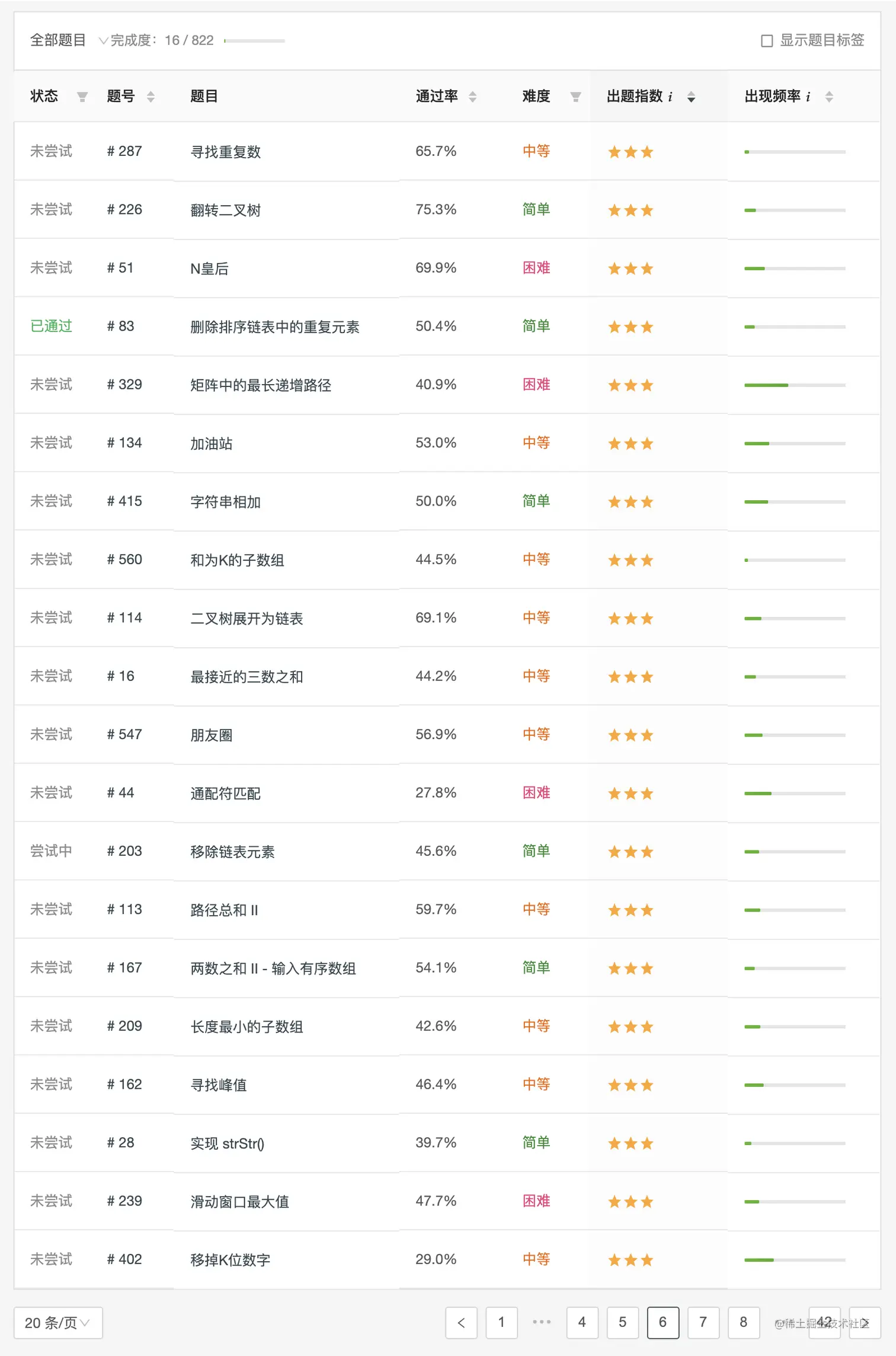Sort the list by 题号
This screenshot has width=896, height=1356.
coord(151,97)
